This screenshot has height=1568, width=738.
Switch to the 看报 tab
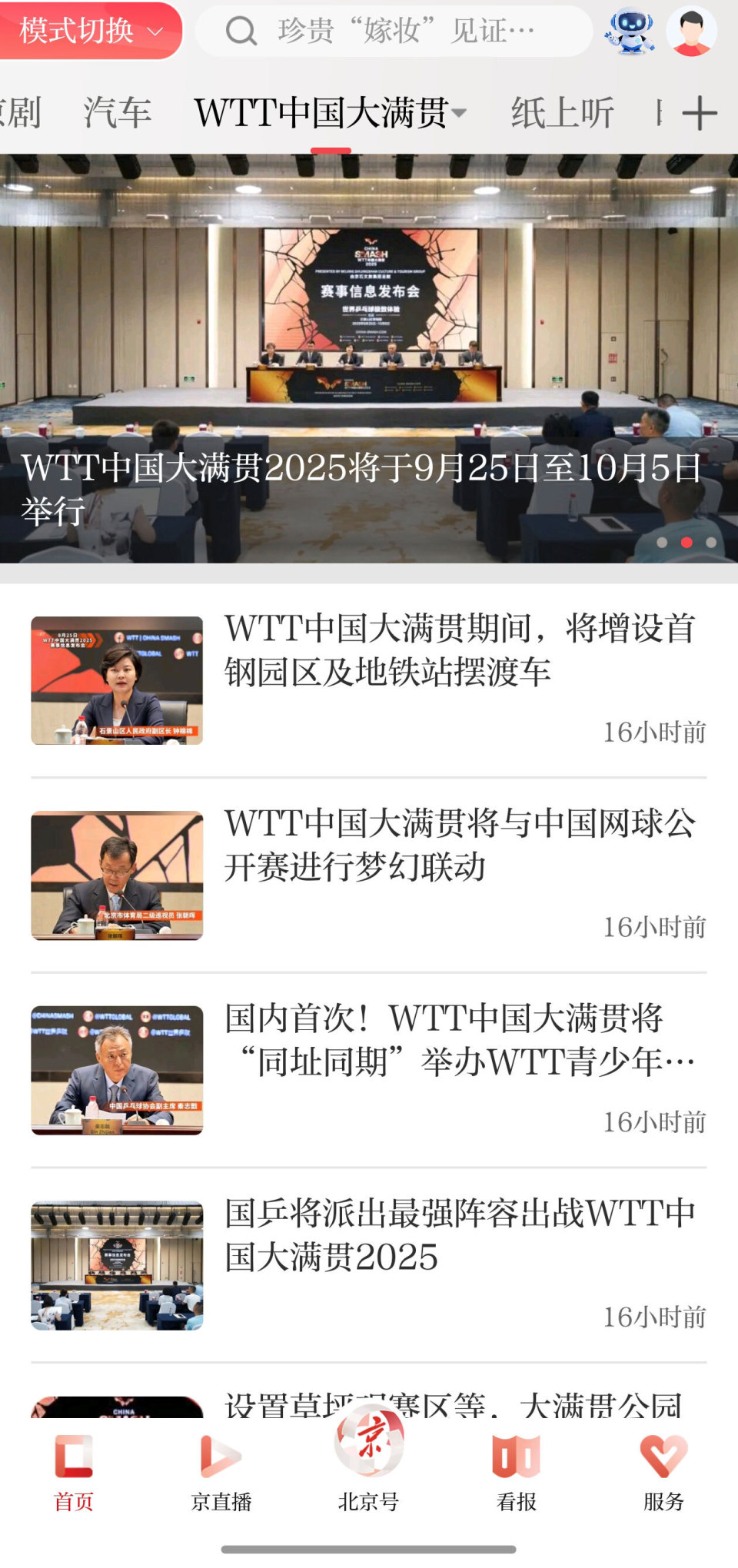point(517,1472)
